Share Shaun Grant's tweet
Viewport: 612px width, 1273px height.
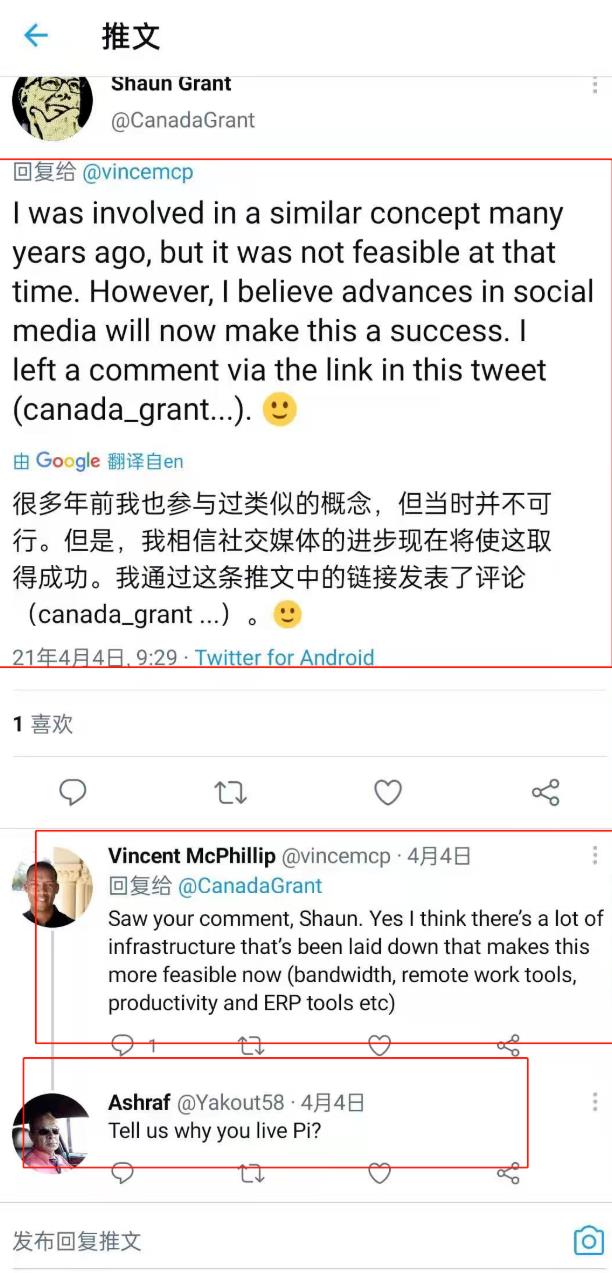(545, 794)
